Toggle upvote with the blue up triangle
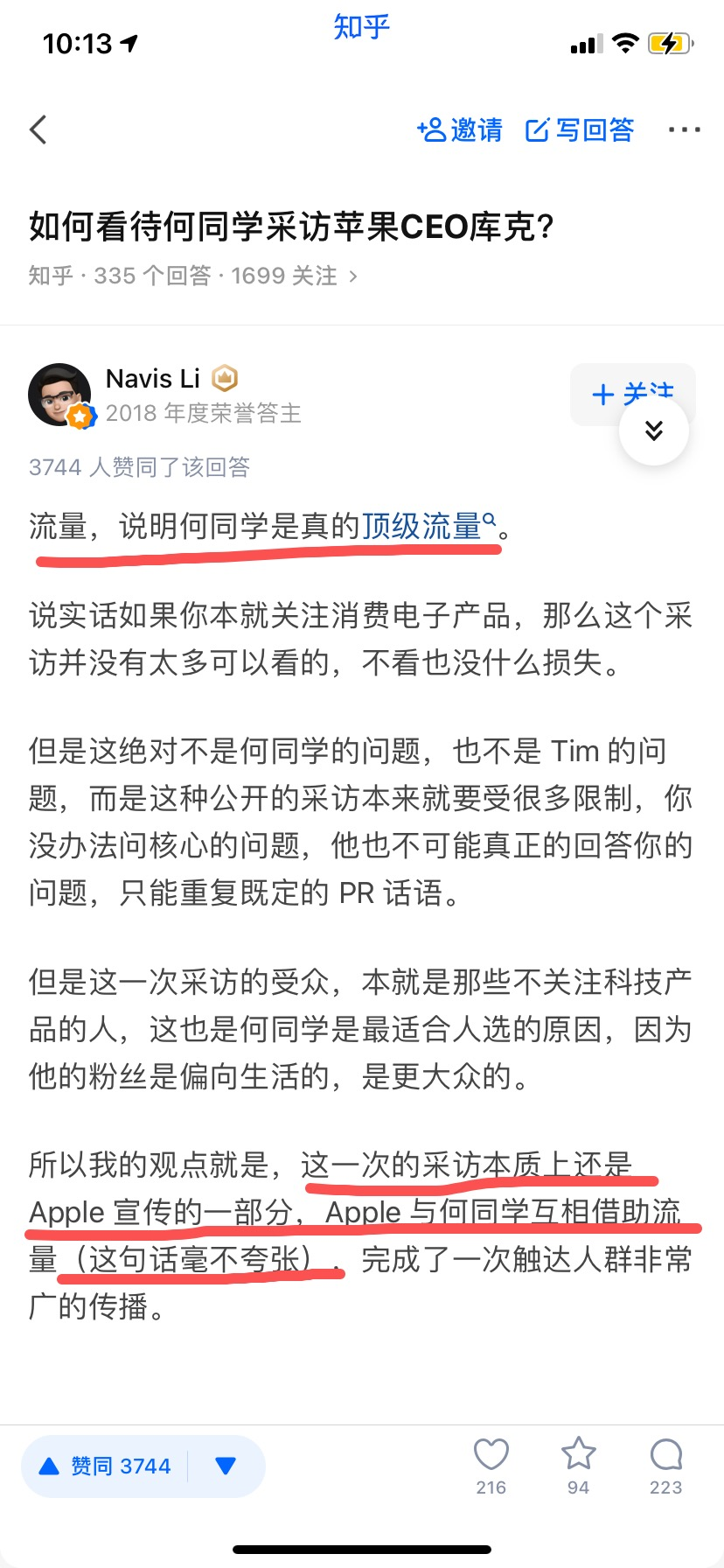This screenshot has height=1568, width=724. [48, 1465]
